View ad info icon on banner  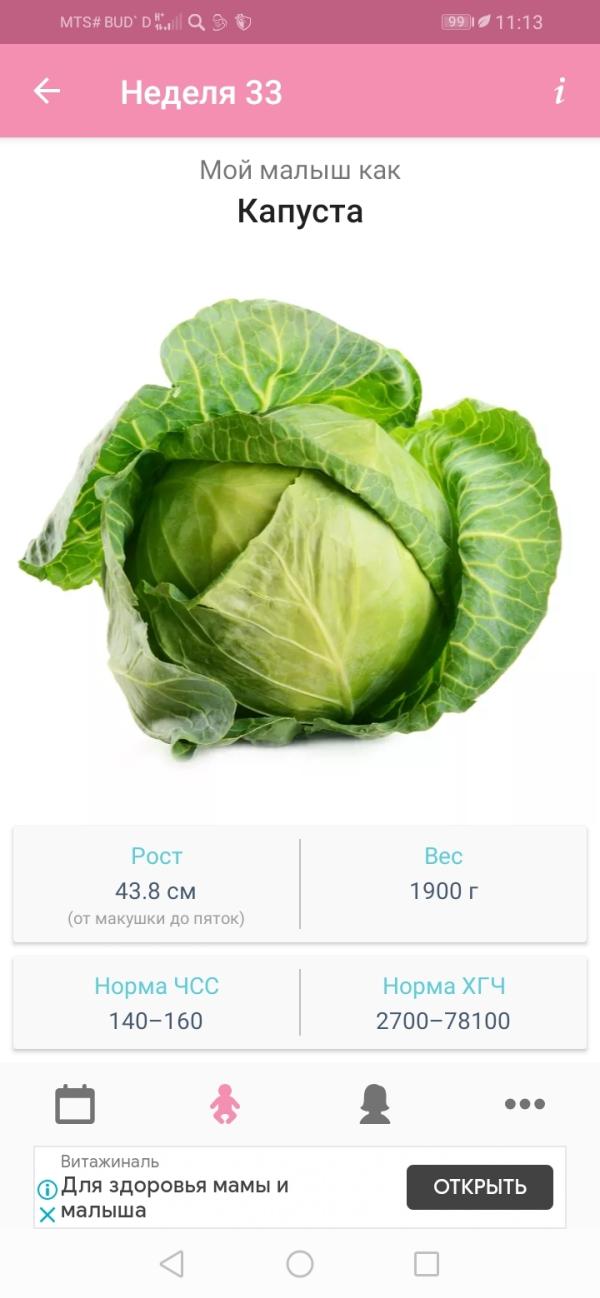pyautogui.click(x=47, y=1190)
